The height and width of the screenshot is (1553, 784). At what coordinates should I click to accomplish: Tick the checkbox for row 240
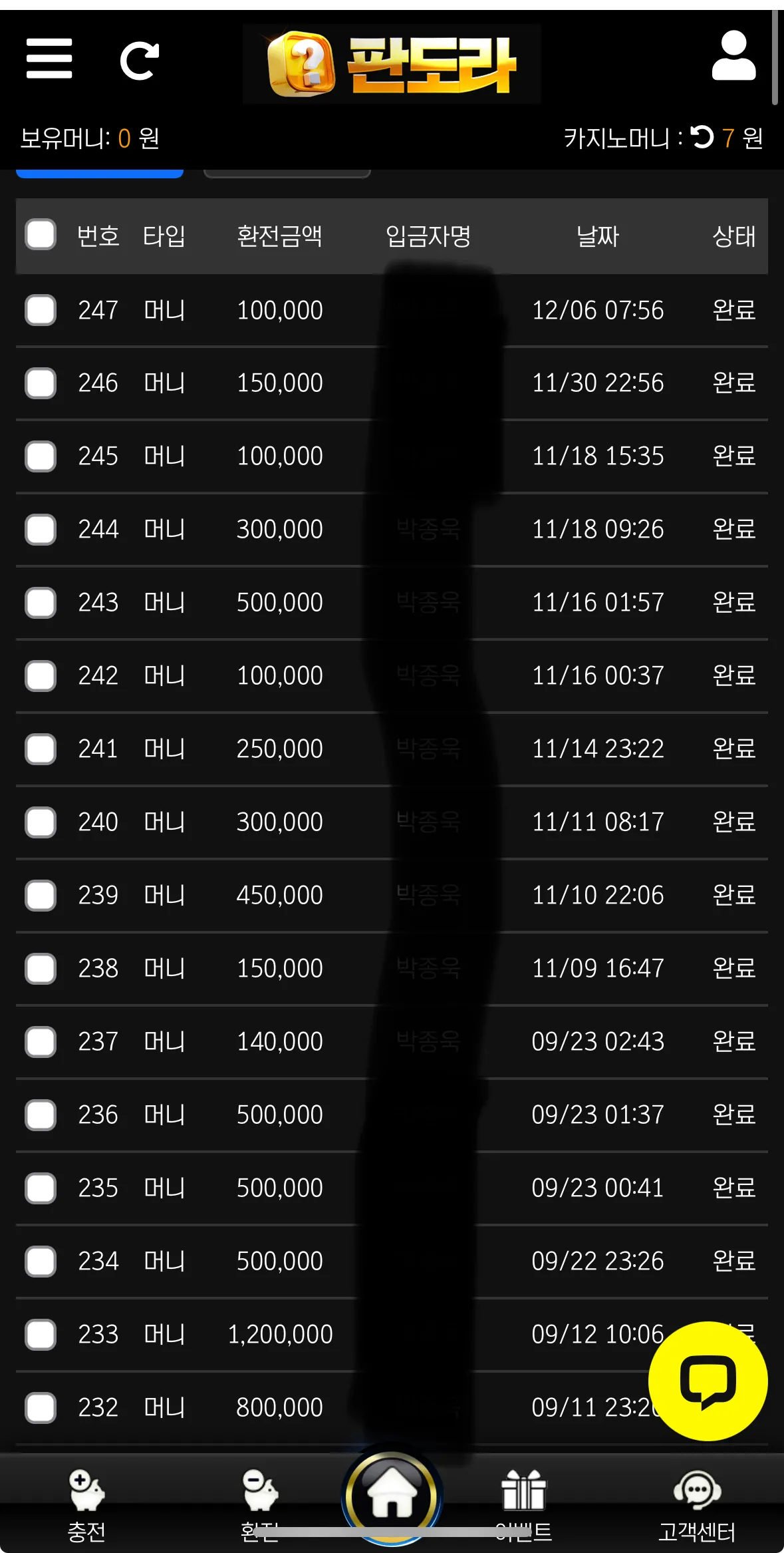[41, 822]
